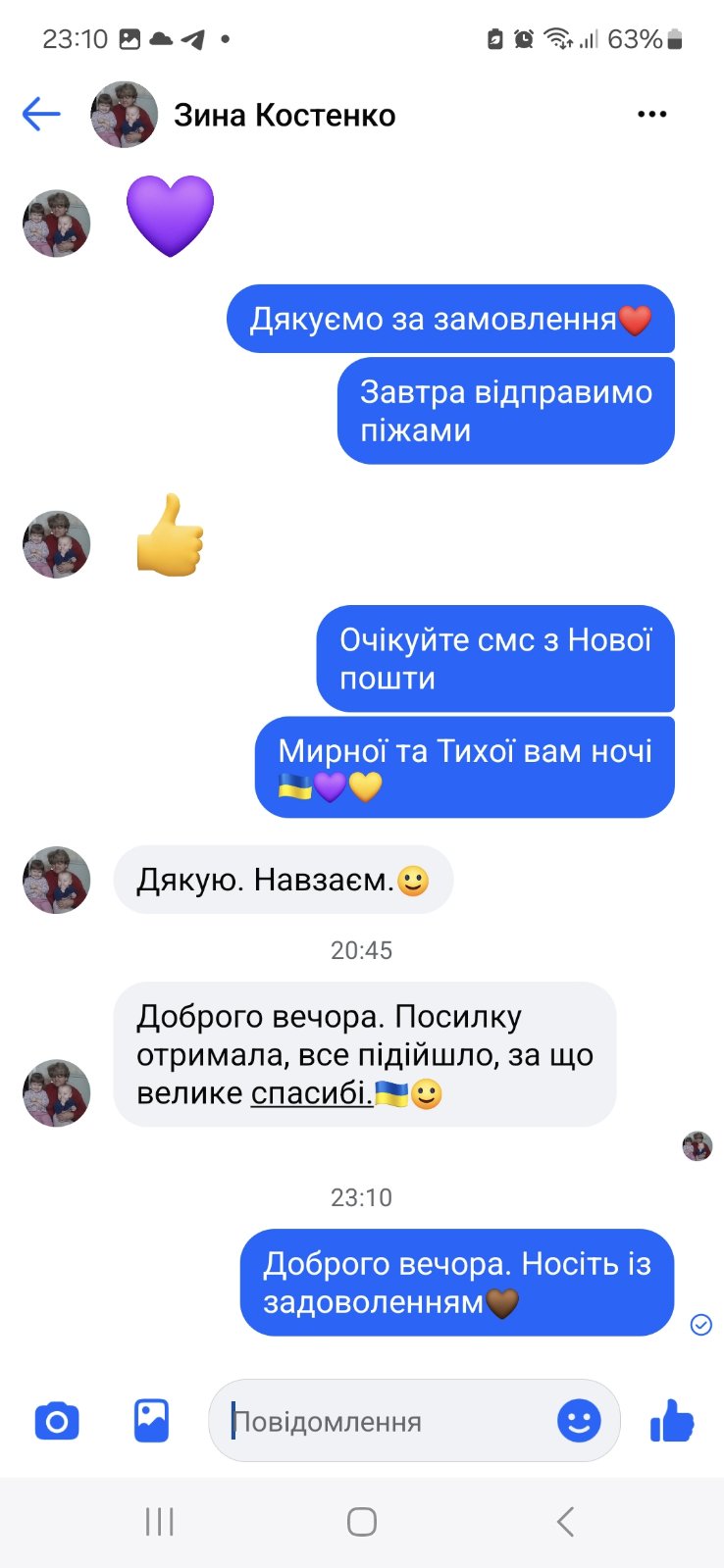The height and width of the screenshot is (1568, 724).
Task: Go back using the blue arrow
Action: point(41,115)
